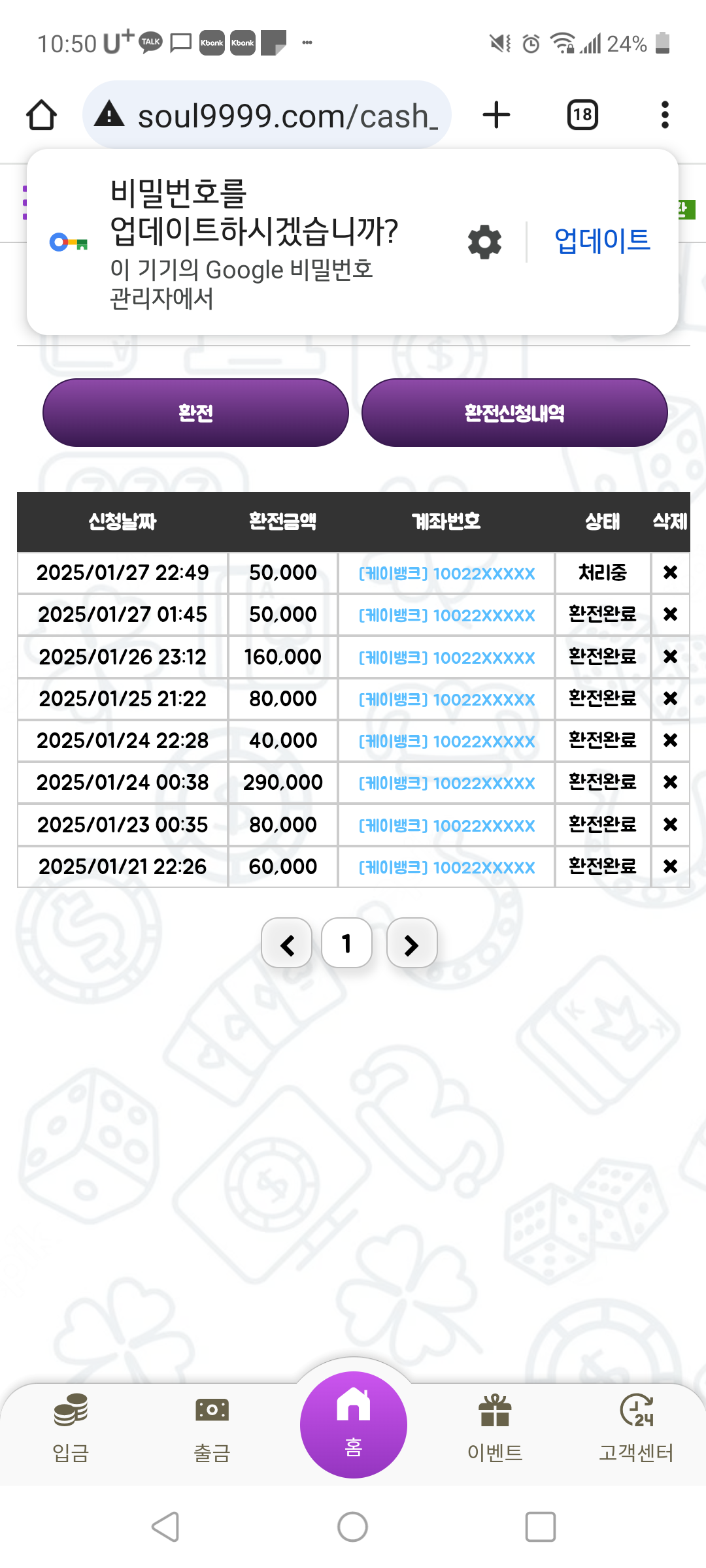This screenshot has width=706, height=1568.
Task: Delete the 160,000 withdrawal entry
Action: 670,657
